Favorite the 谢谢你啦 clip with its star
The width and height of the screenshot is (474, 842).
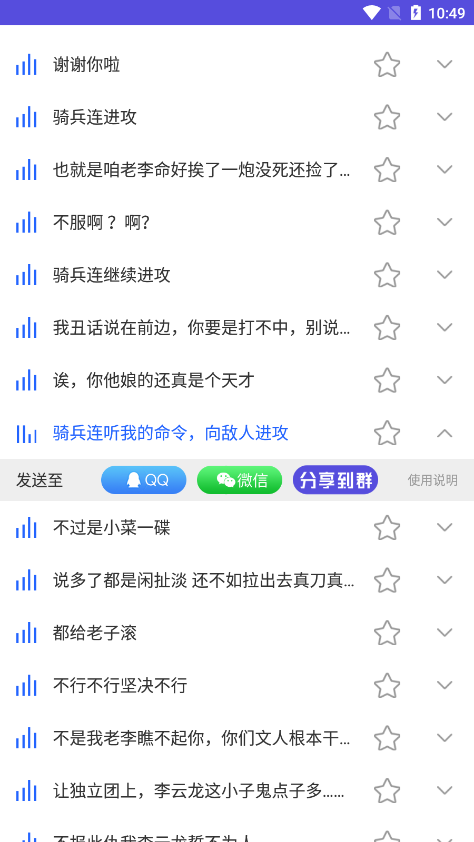point(387,65)
